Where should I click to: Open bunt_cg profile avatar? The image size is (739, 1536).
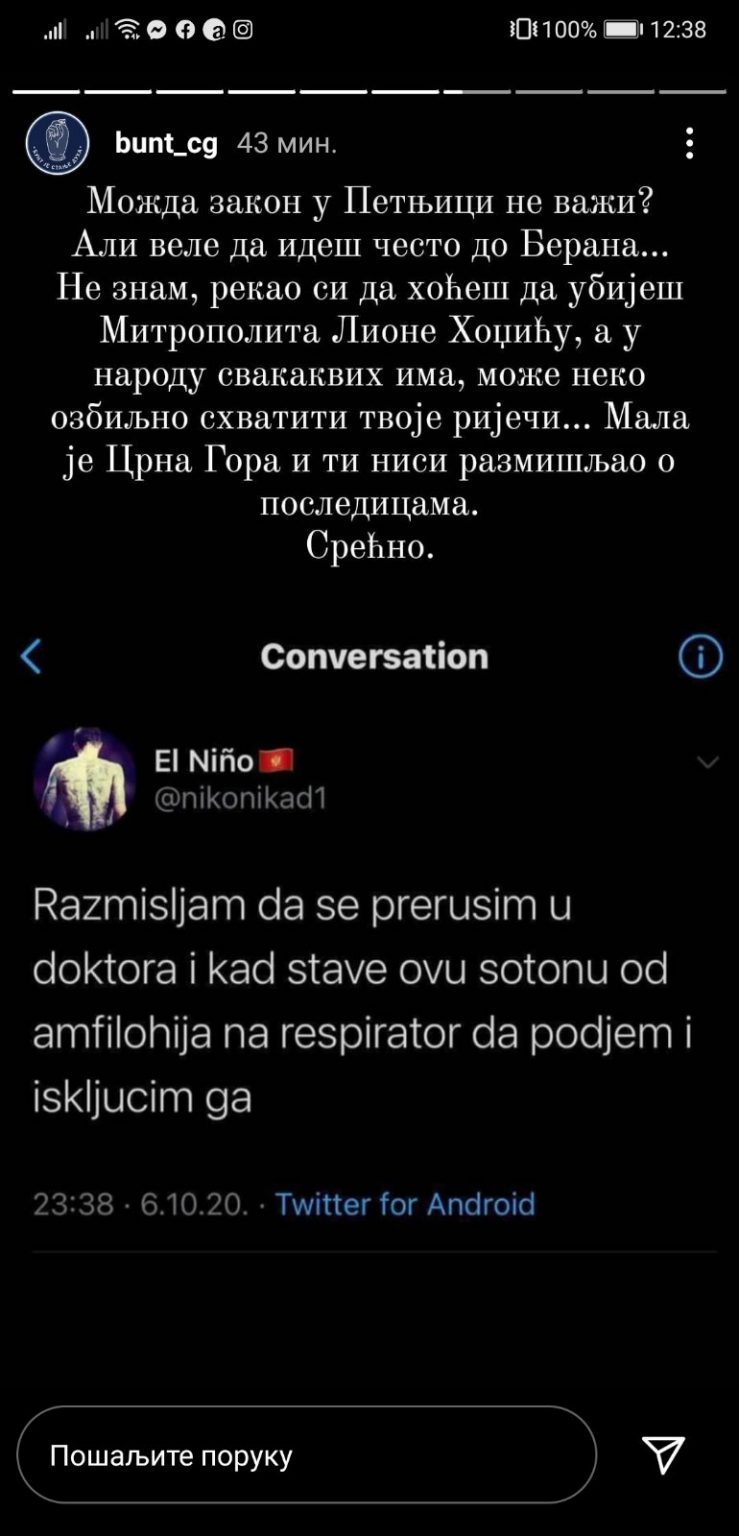click(57, 144)
